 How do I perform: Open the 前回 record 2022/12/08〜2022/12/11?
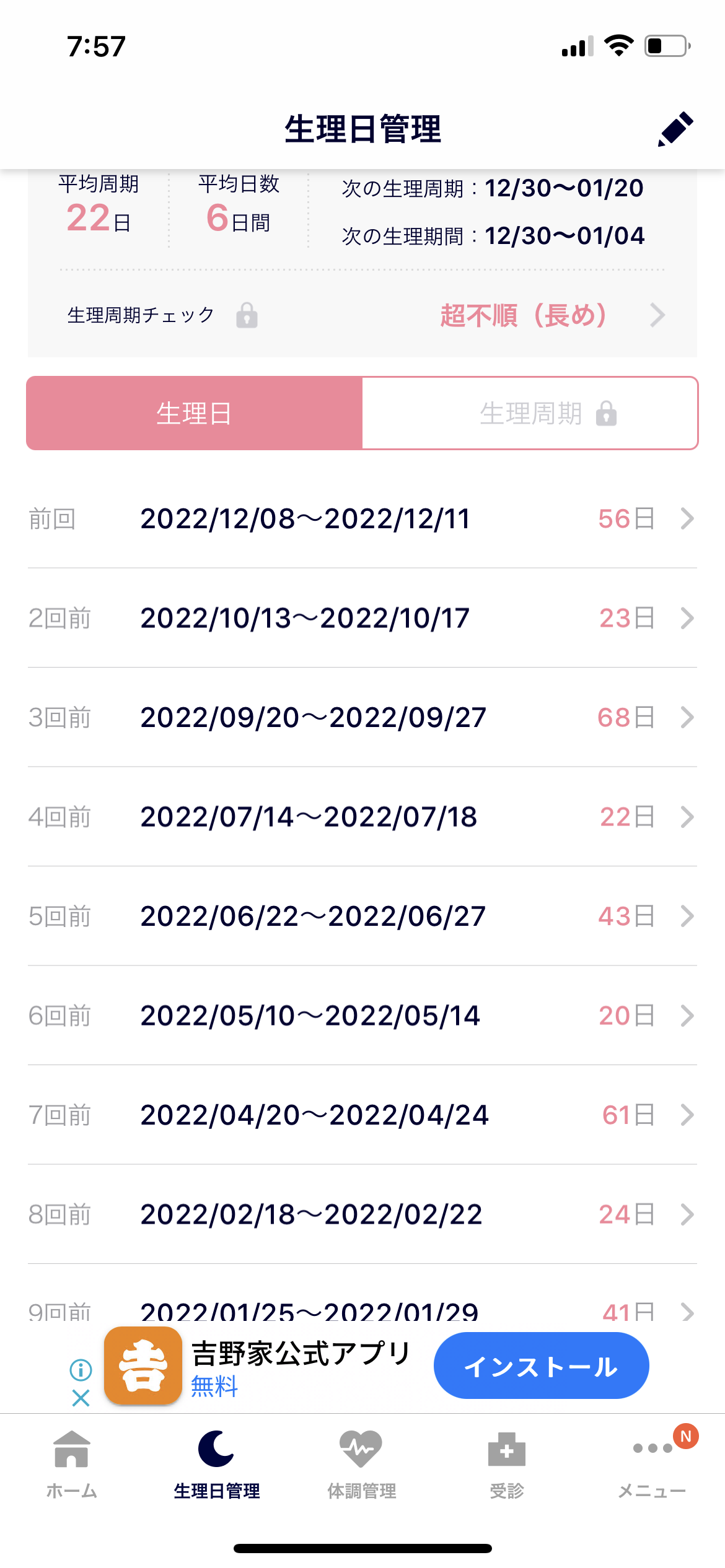tap(362, 519)
